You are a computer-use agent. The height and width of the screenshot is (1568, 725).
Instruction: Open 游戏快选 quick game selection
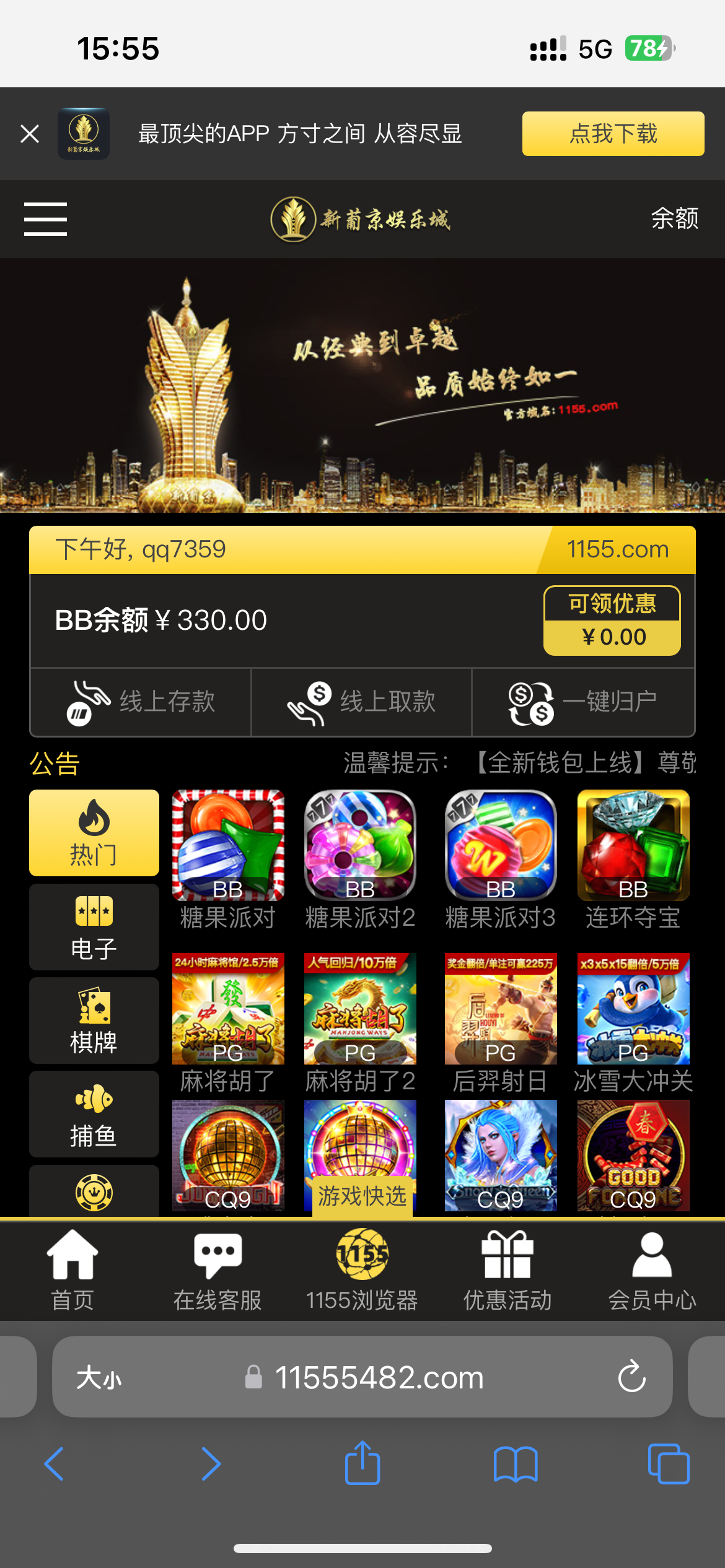coord(362,1196)
